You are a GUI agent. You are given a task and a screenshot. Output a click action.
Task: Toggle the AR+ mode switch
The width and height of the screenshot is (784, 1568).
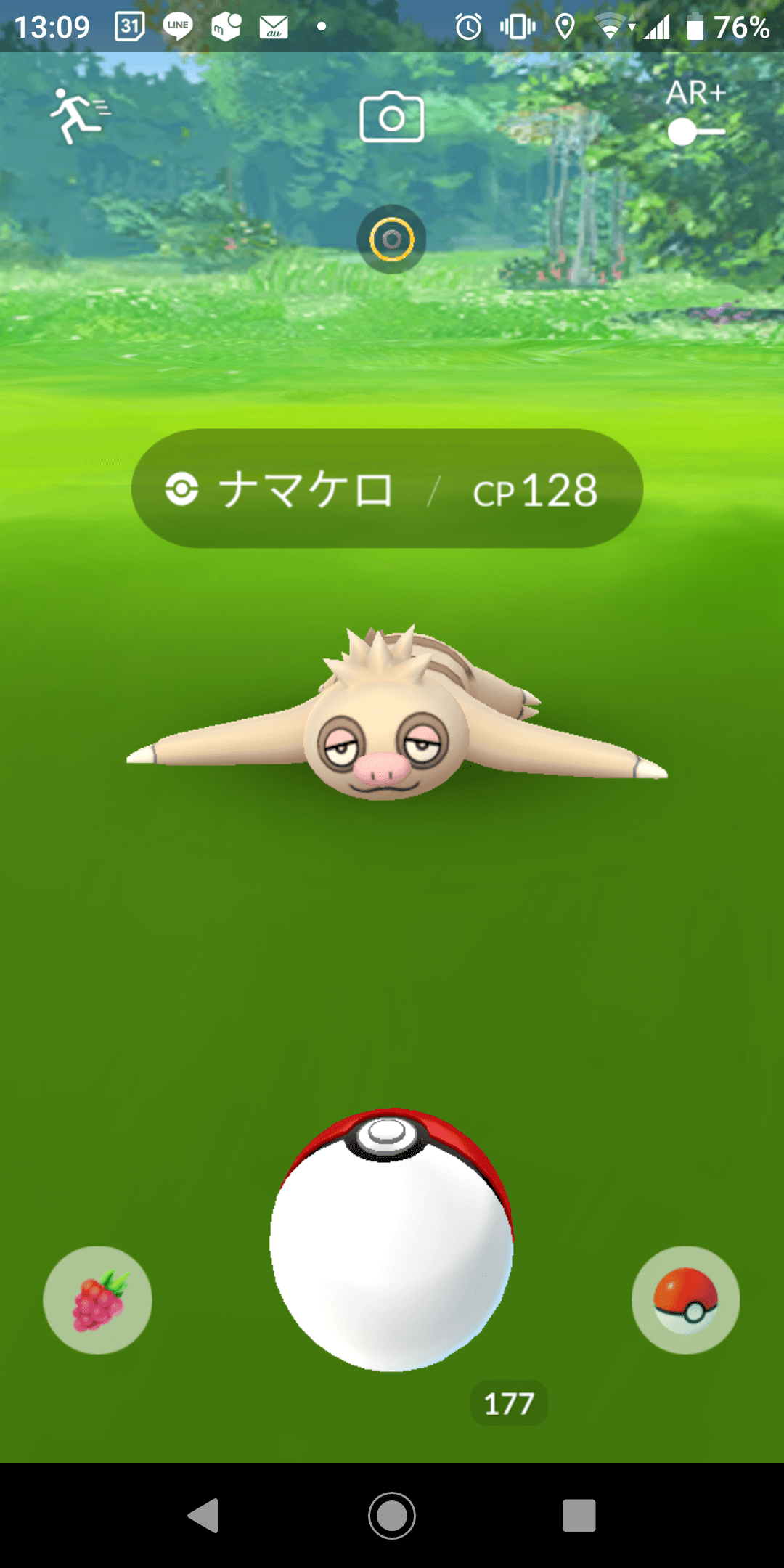click(x=695, y=131)
